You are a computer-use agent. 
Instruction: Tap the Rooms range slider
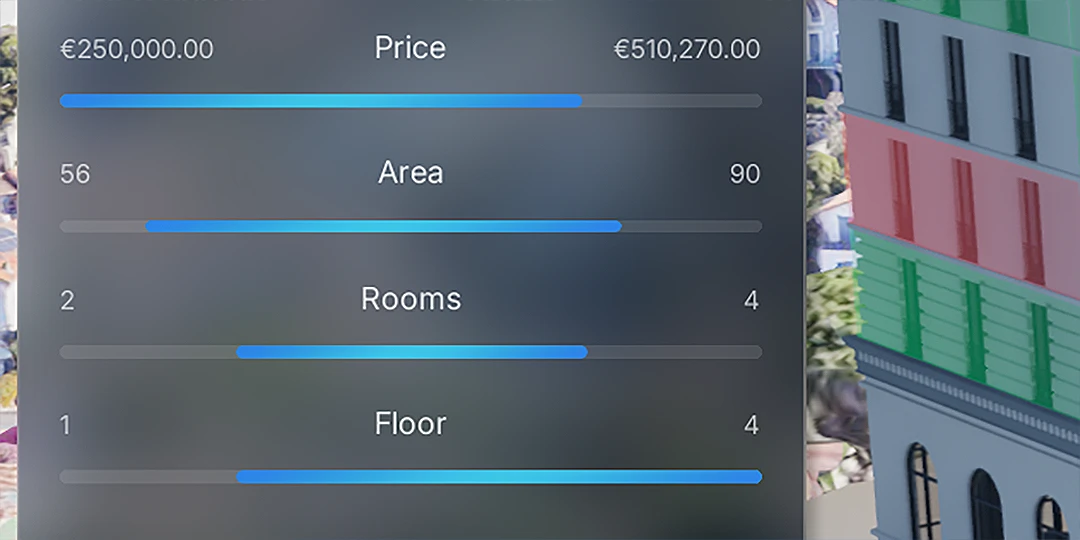point(410,352)
